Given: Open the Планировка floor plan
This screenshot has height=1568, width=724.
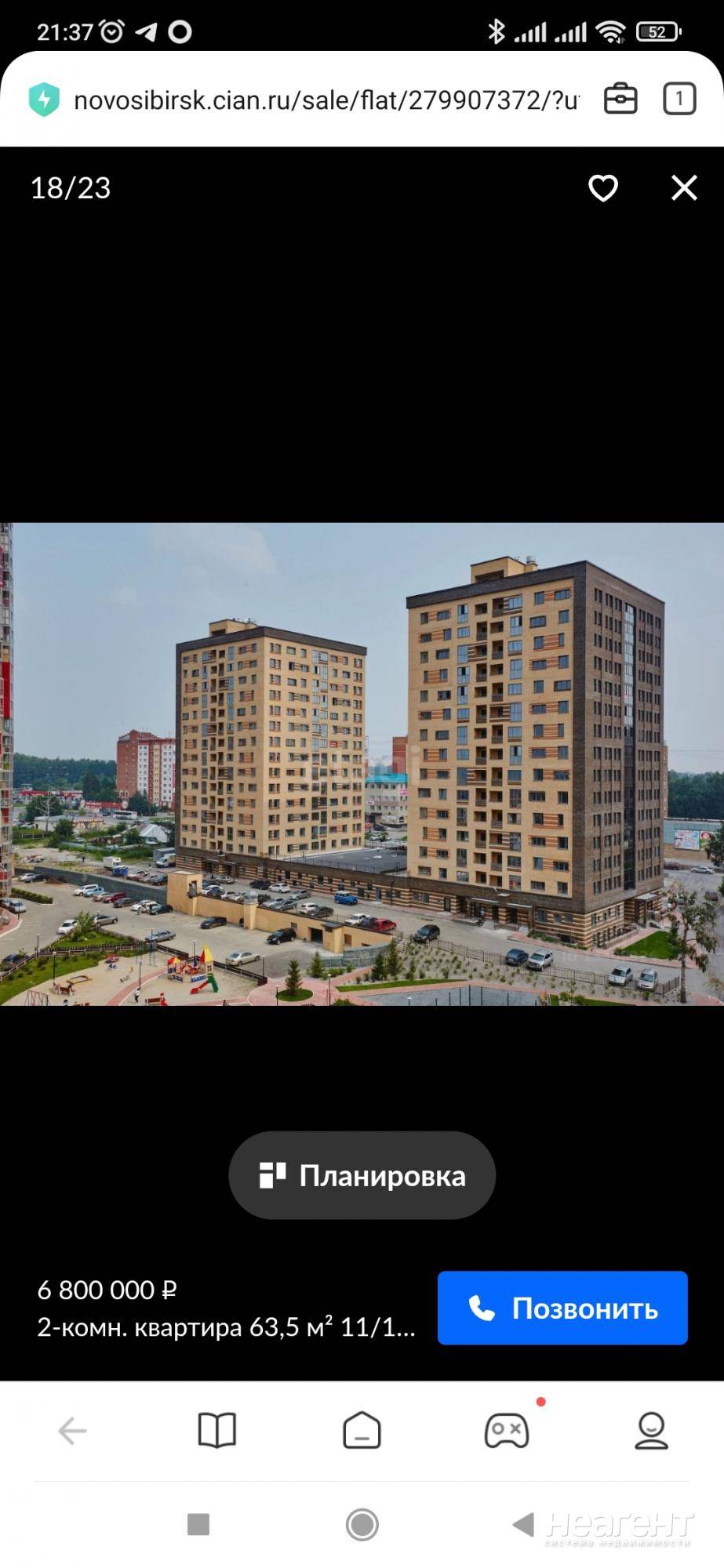Looking at the screenshot, I should (x=362, y=1175).
